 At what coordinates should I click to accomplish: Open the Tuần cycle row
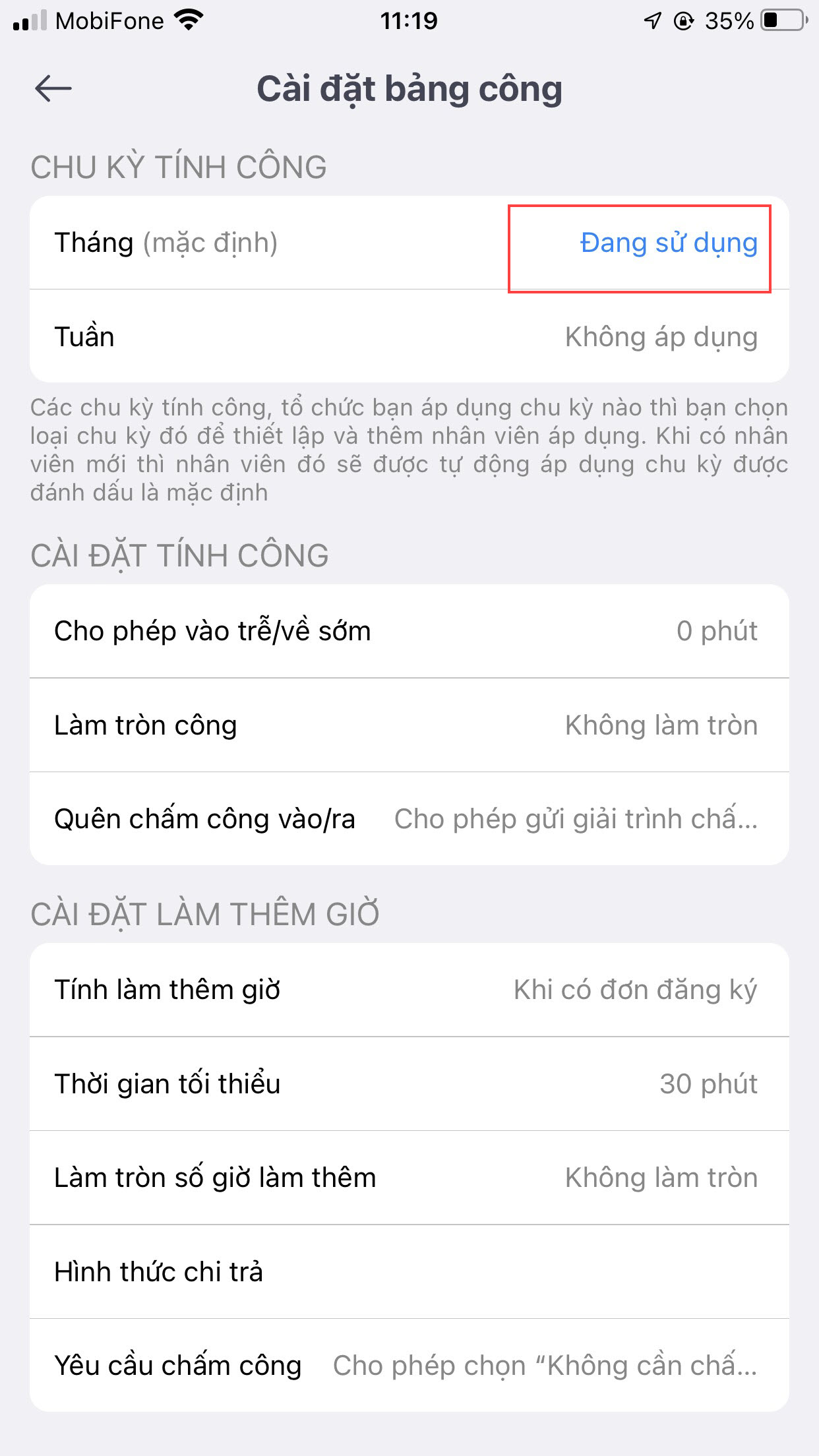[x=409, y=337]
